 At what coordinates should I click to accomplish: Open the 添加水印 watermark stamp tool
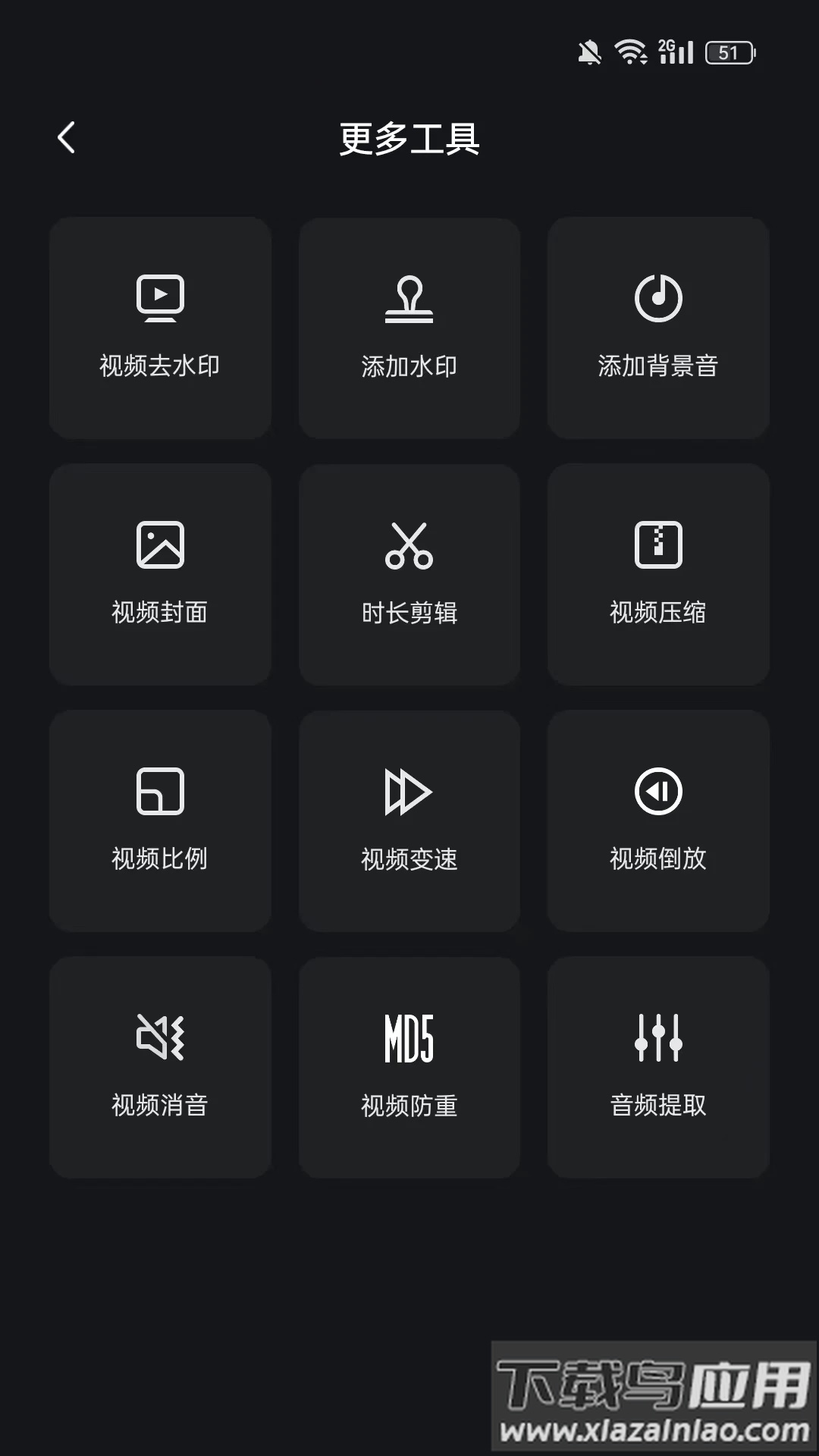pyautogui.click(x=409, y=326)
